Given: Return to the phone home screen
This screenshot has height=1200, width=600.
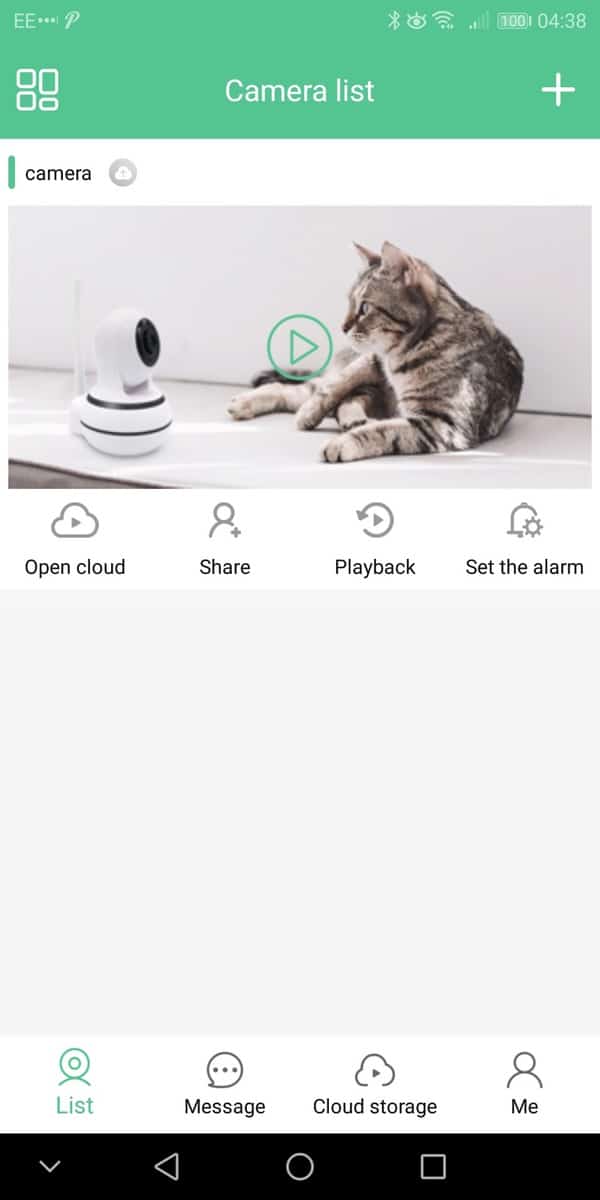Looking at the screenshot, I should (x=300, y=1166).
